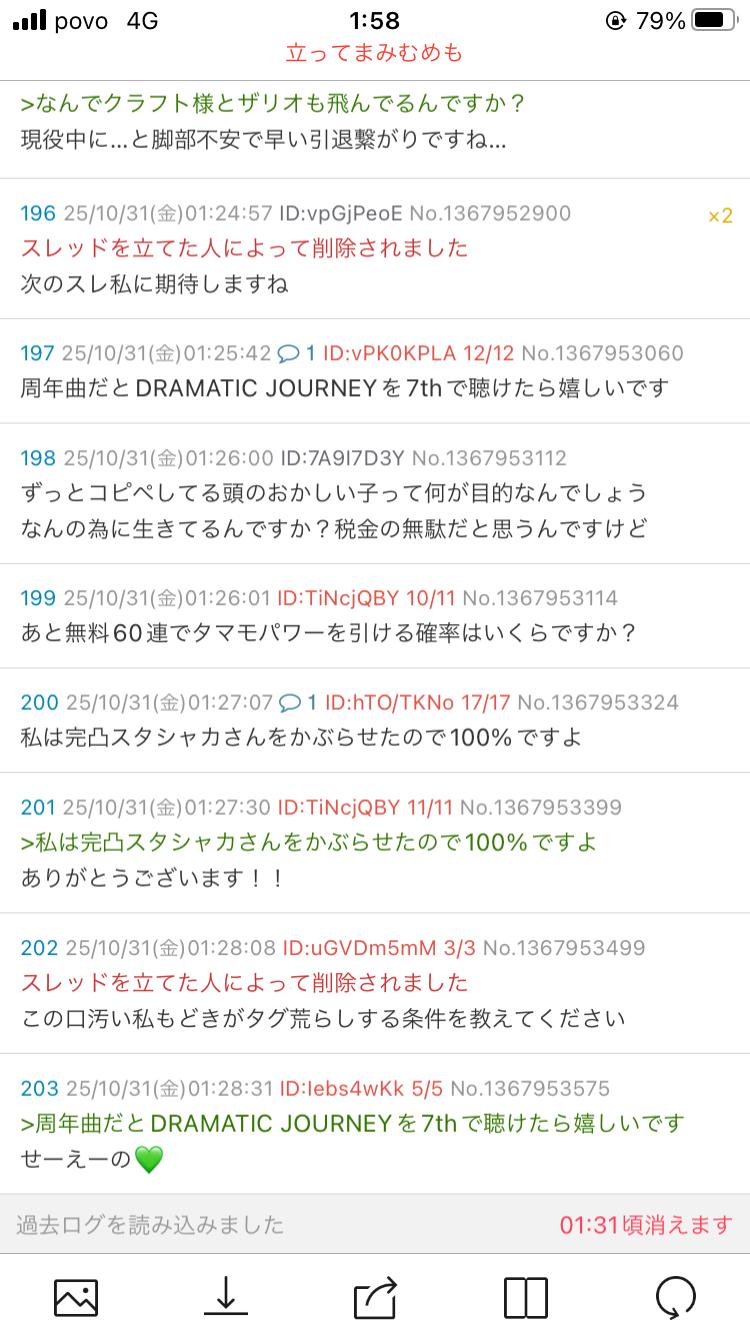Image resolution: width=750 pixels, height=1334 pixels.
Task: Tap post number 196
Action: [x=38, y=213]
